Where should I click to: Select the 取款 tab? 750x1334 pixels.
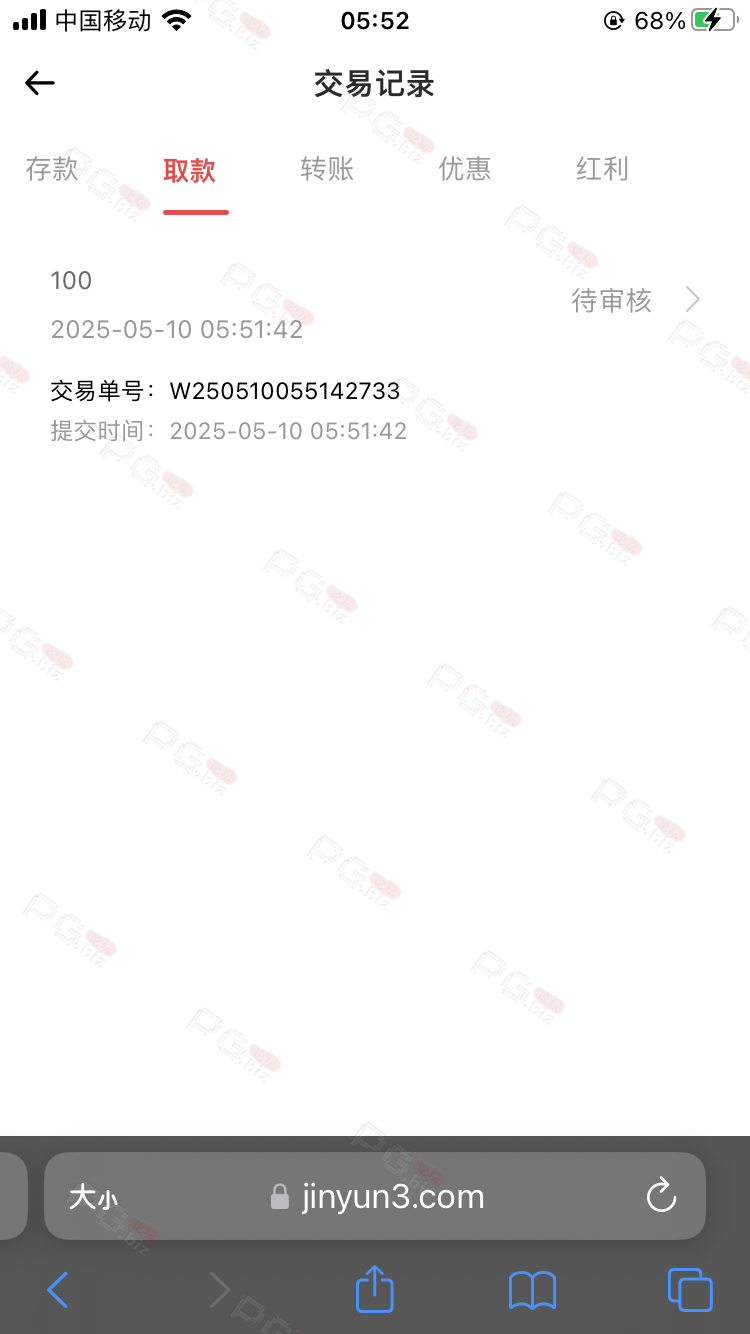click(x=190, y=170)
